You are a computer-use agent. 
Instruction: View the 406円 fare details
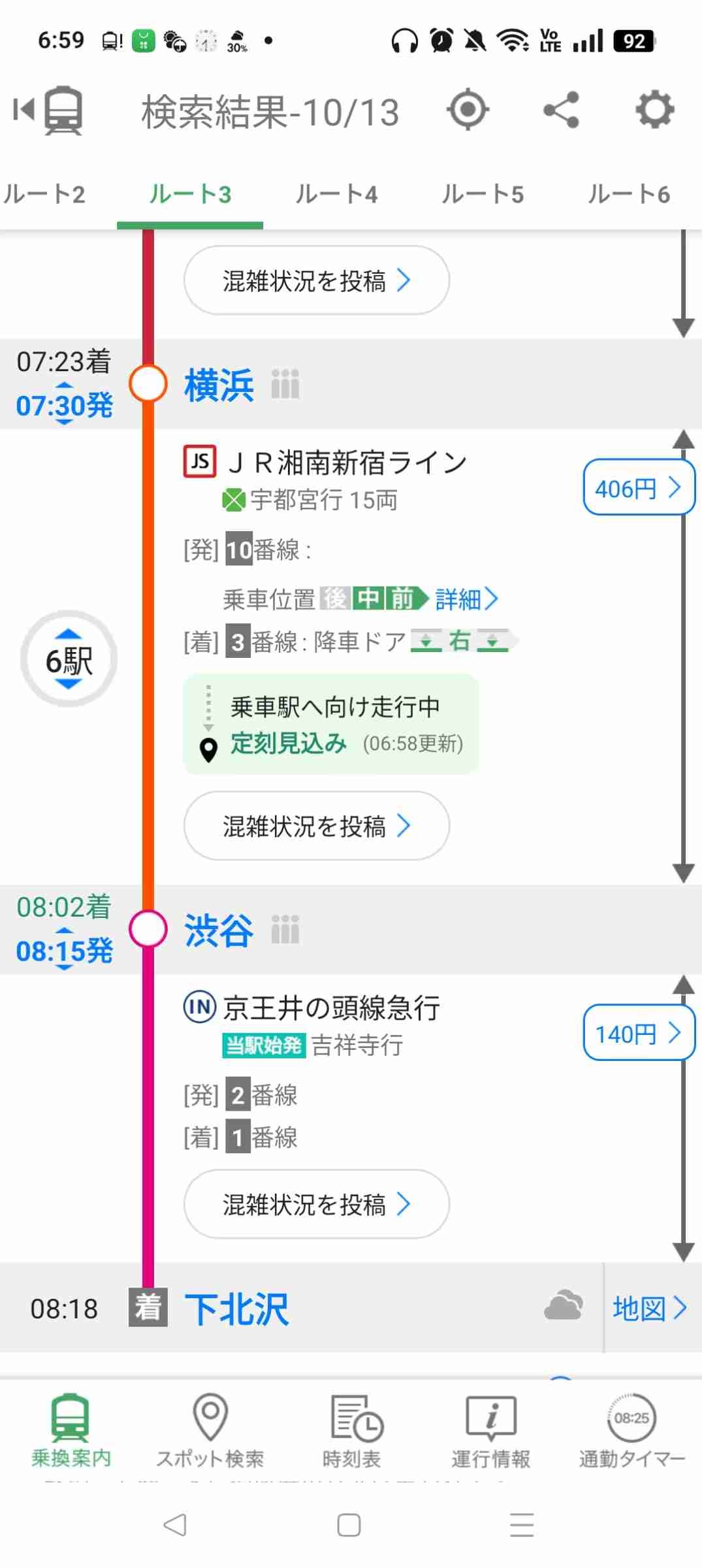click(638, 487)
